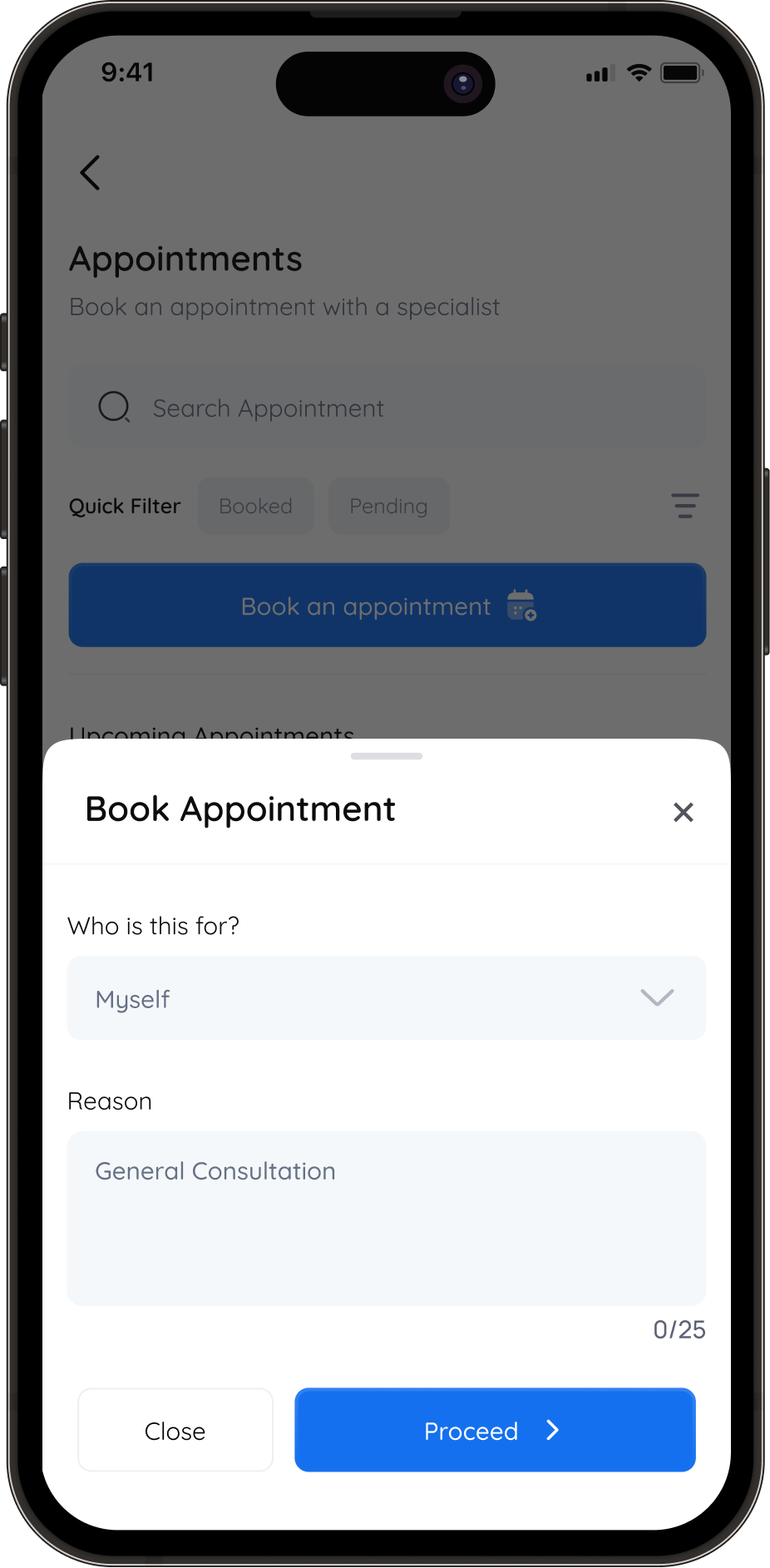
Task: Tap the Close button
Action: pos(175,1430)
